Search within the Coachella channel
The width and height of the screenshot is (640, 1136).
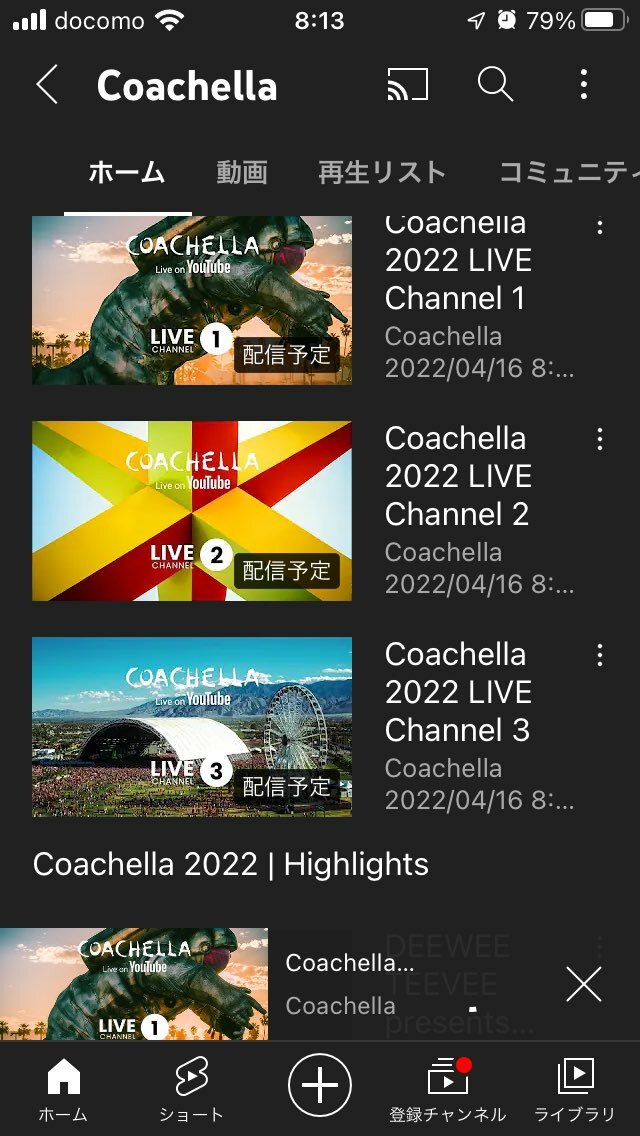point(495,86)
